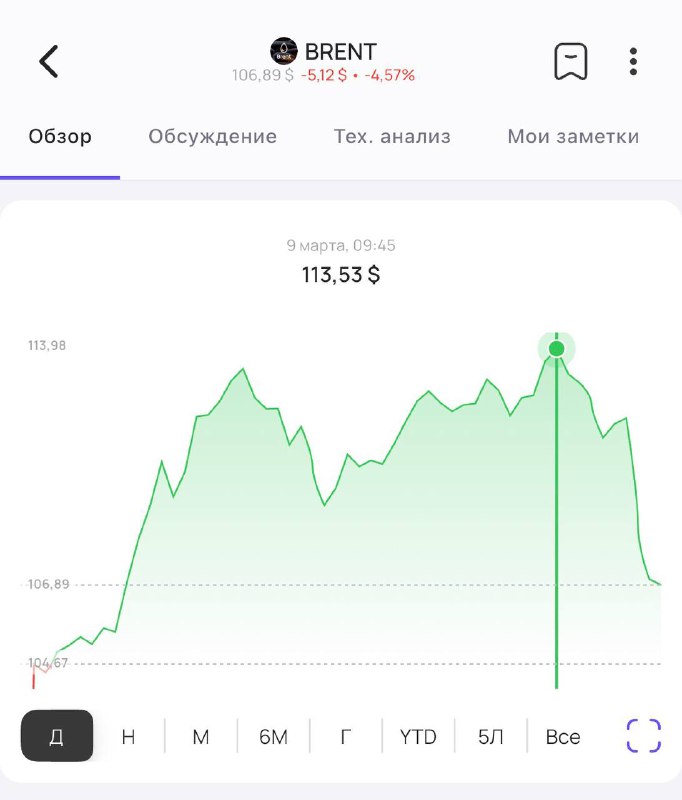Set chart range to 6М
Viewport: 682px width, 800px height.
273,737
